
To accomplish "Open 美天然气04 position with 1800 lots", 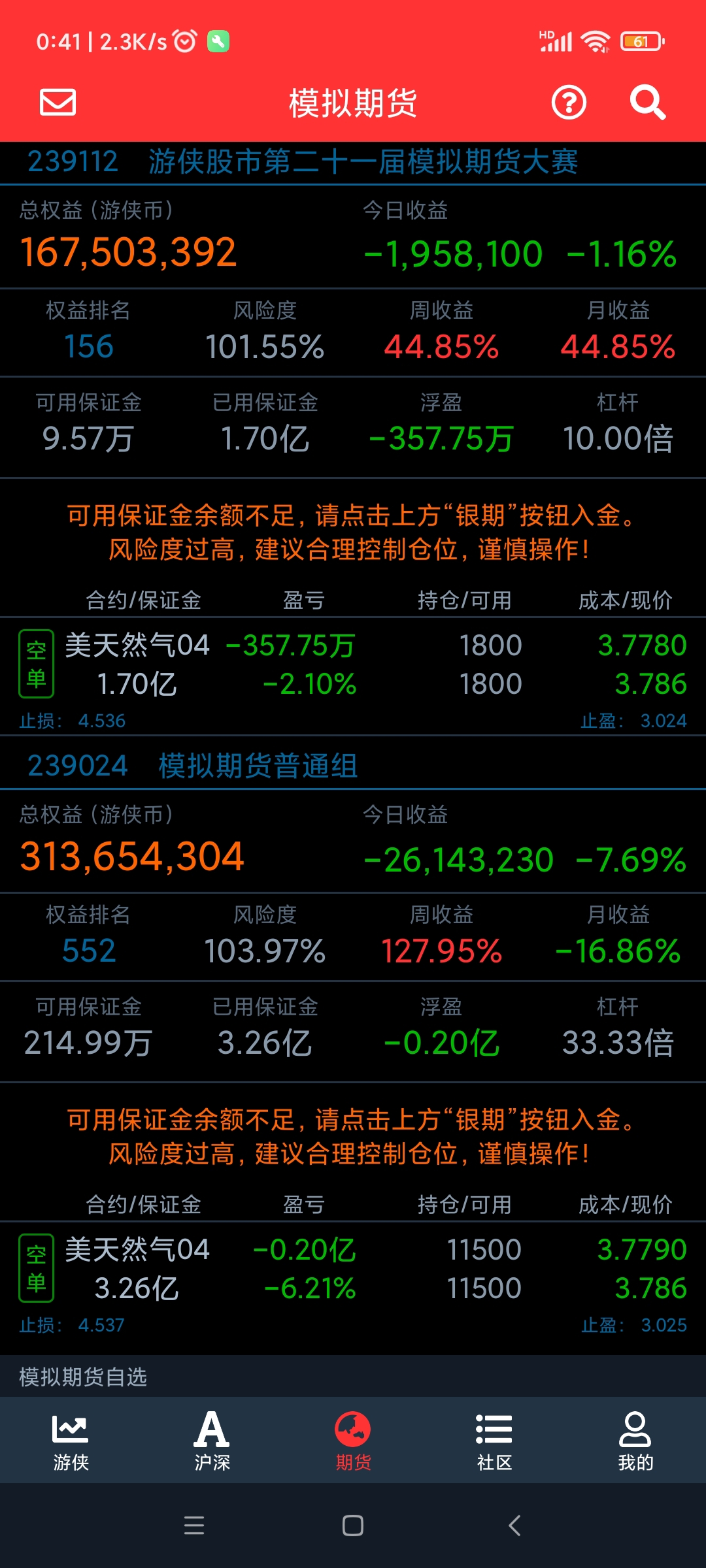I will pos(353,665).
